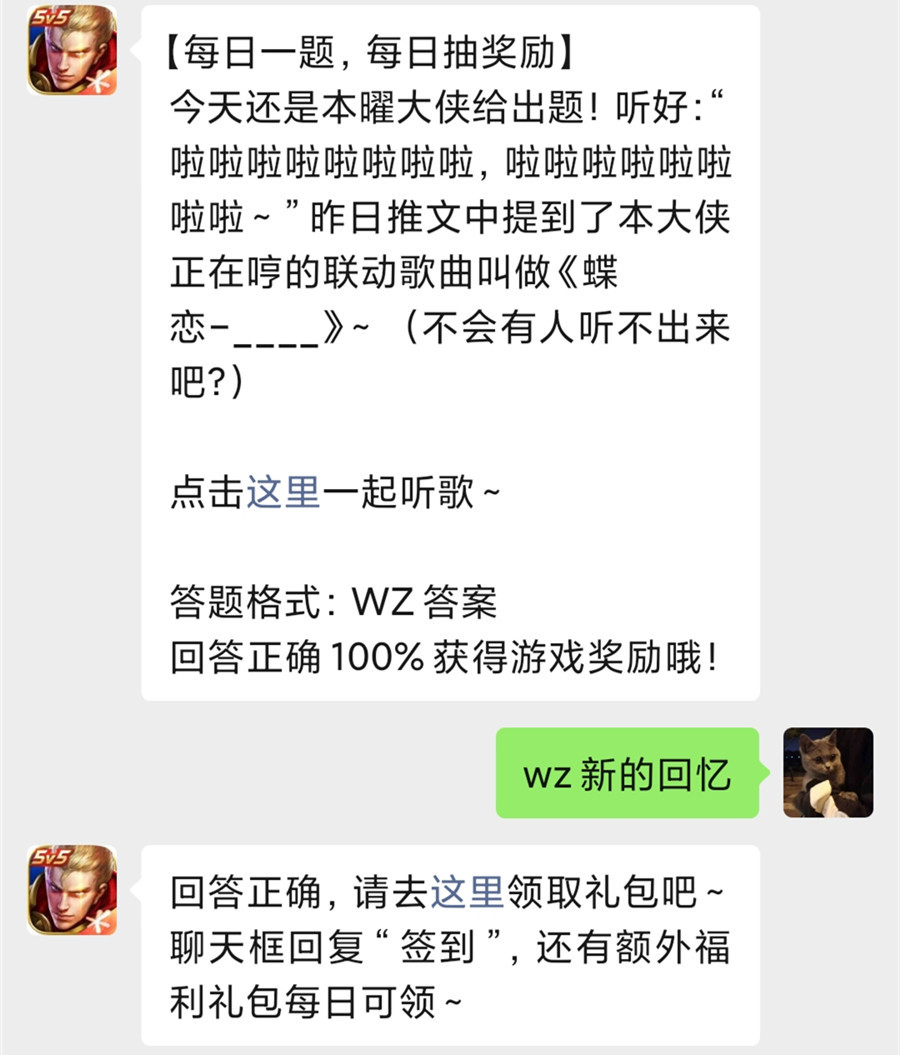Open the game account avatar on the quiz message
Image resolution: width=900 pixels, height=1055 pixels.
(x=72, y=50)
